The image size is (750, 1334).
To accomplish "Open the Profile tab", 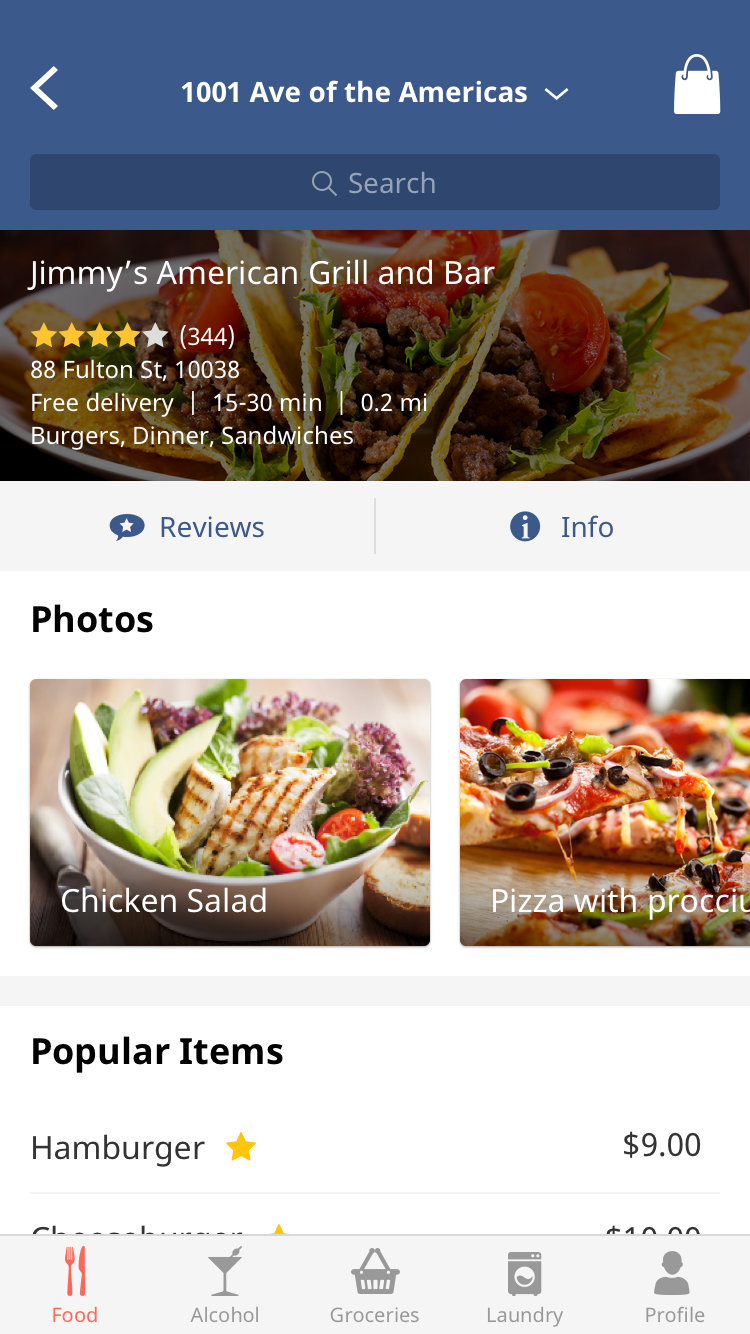I will [674, 1286].
